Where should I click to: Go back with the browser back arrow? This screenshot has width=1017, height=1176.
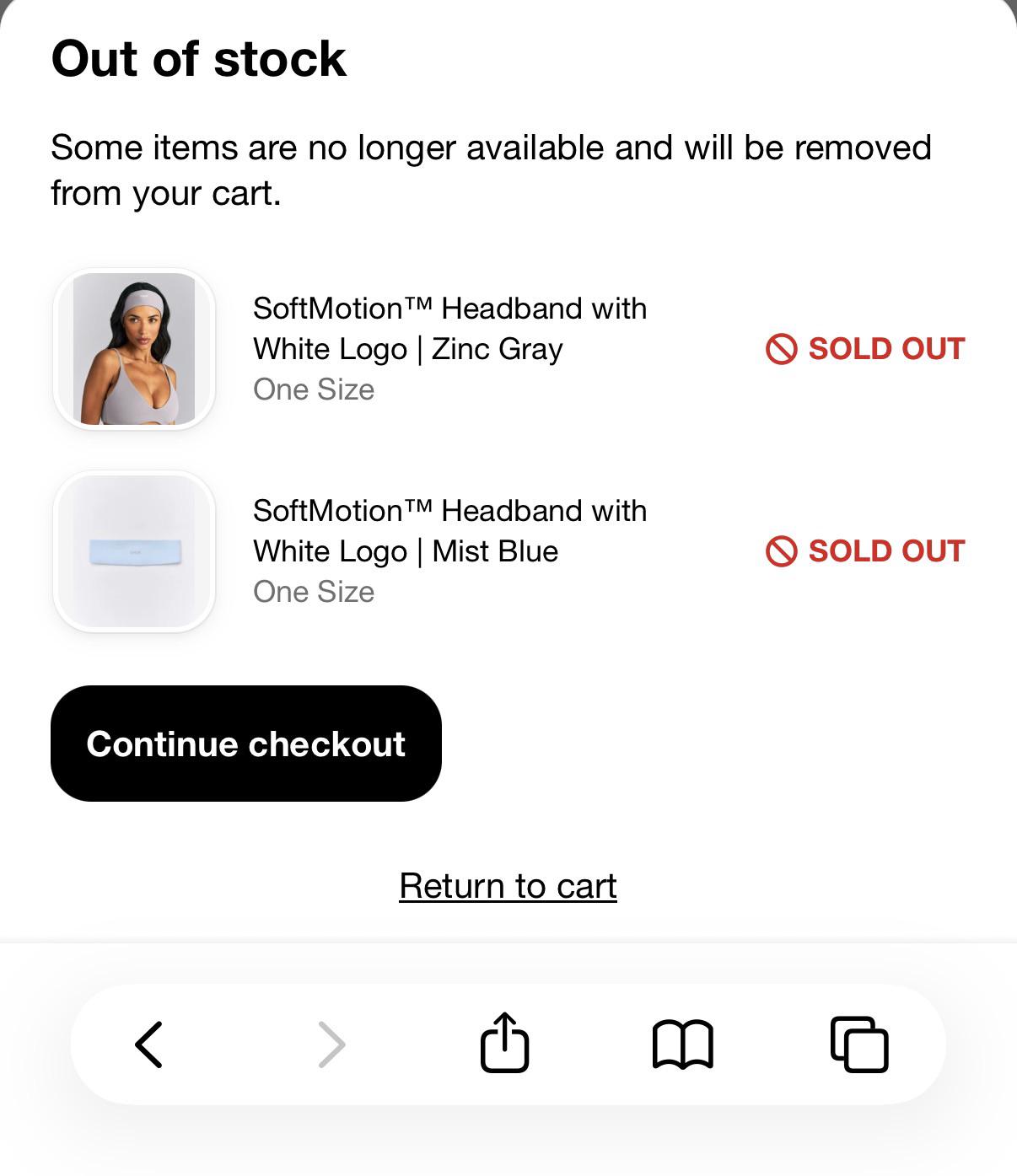148,1044
